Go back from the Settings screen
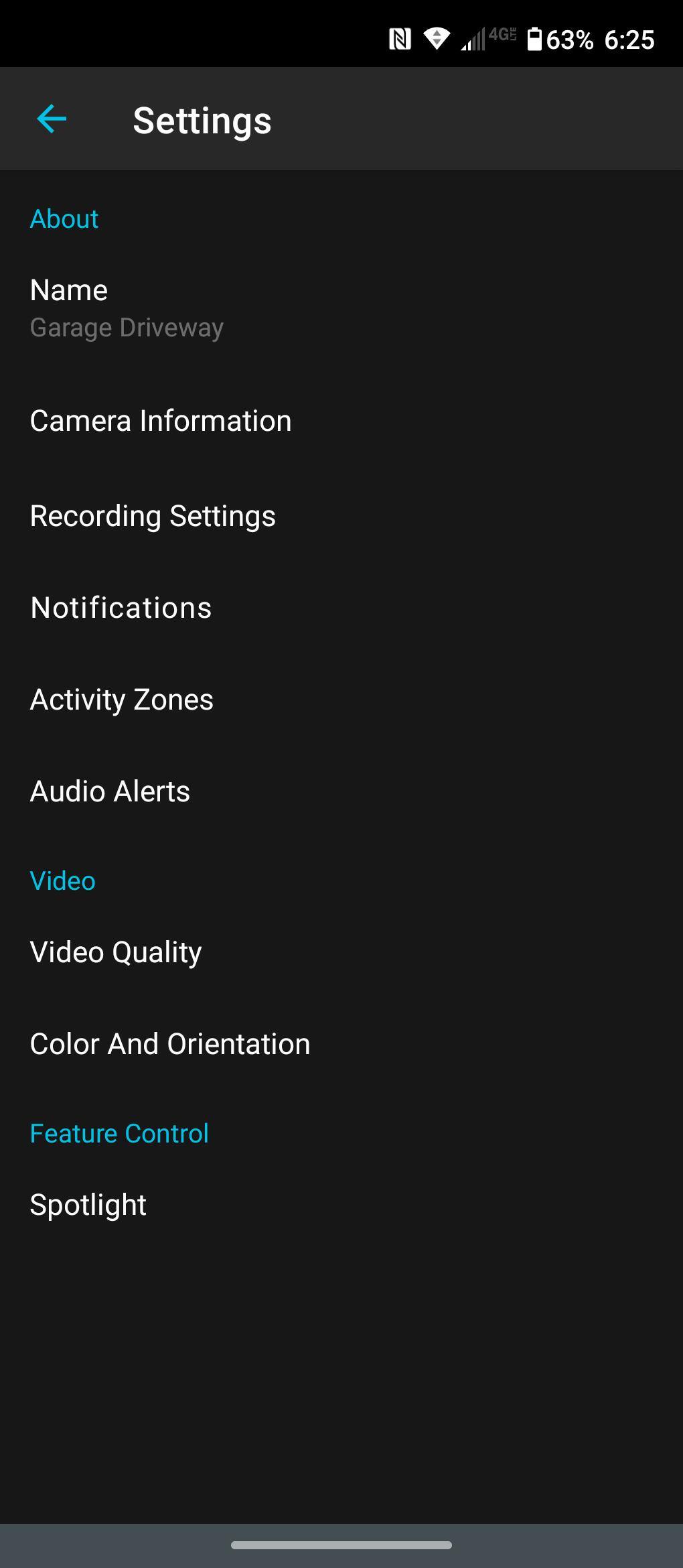The image size is (683, 1568). coord(52,119)
